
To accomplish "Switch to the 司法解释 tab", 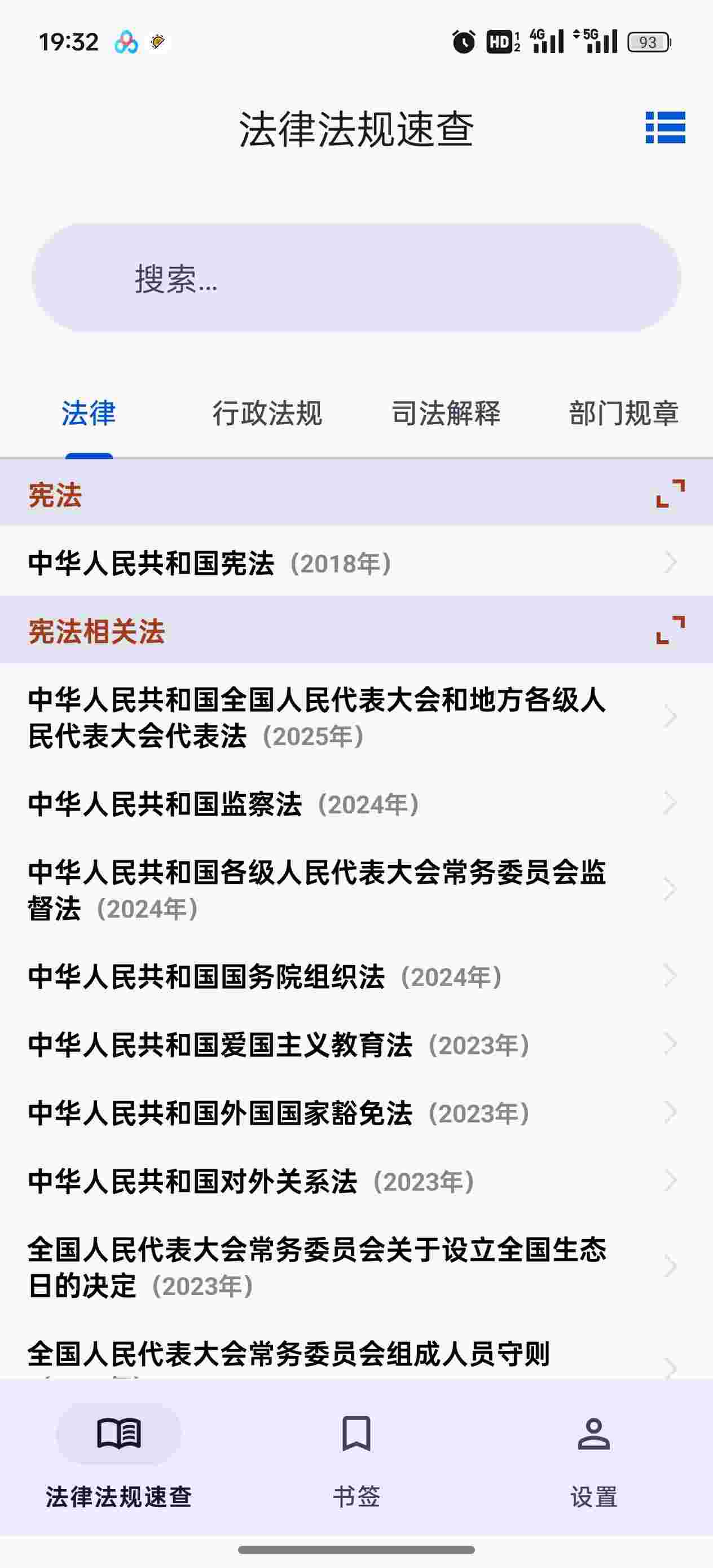I will click(x=445, y=413).
